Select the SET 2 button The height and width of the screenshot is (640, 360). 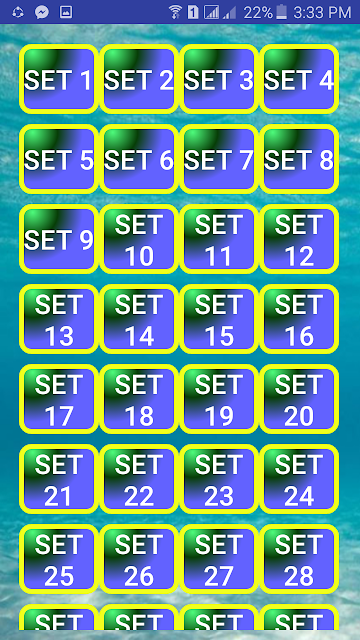tap(139, 79)
